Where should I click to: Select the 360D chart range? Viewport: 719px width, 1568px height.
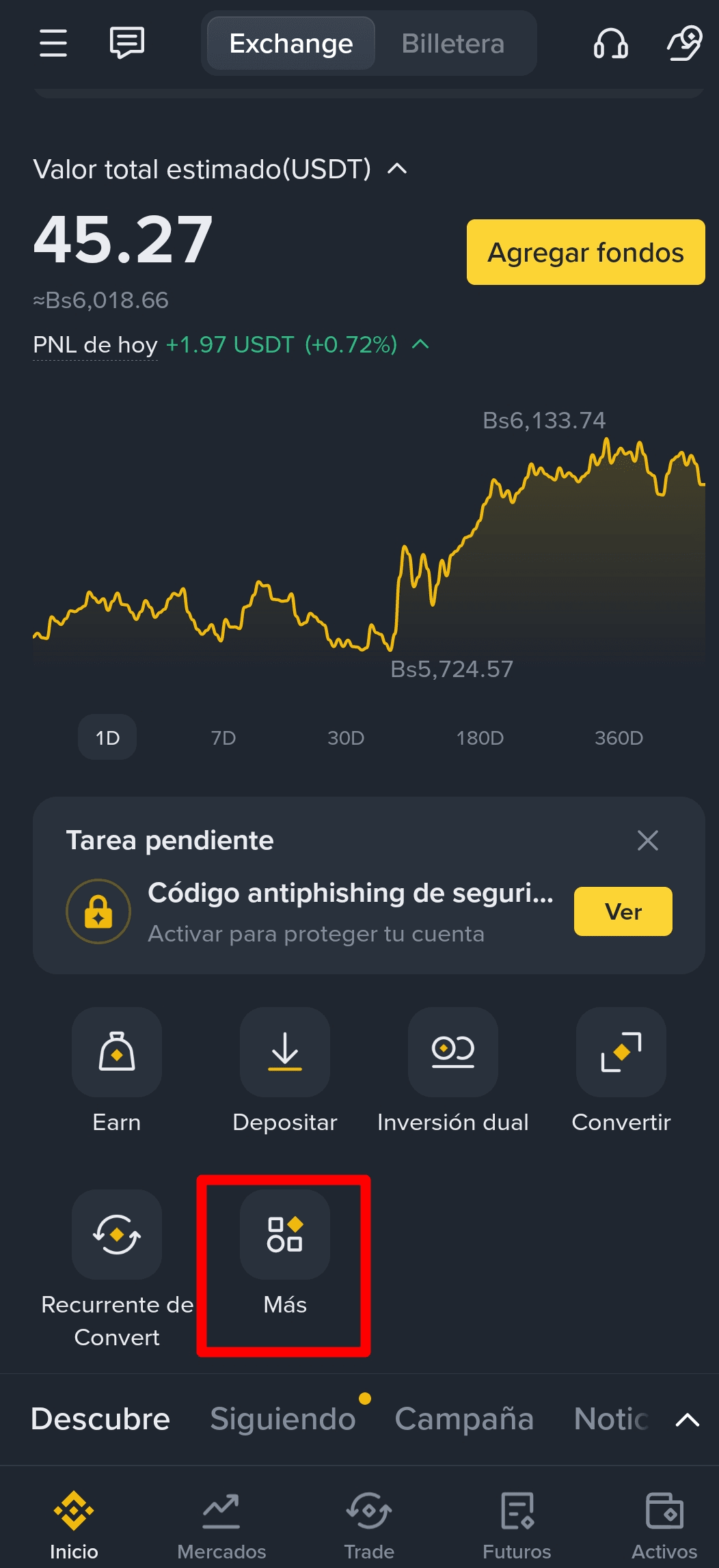[x=619, y=738]
